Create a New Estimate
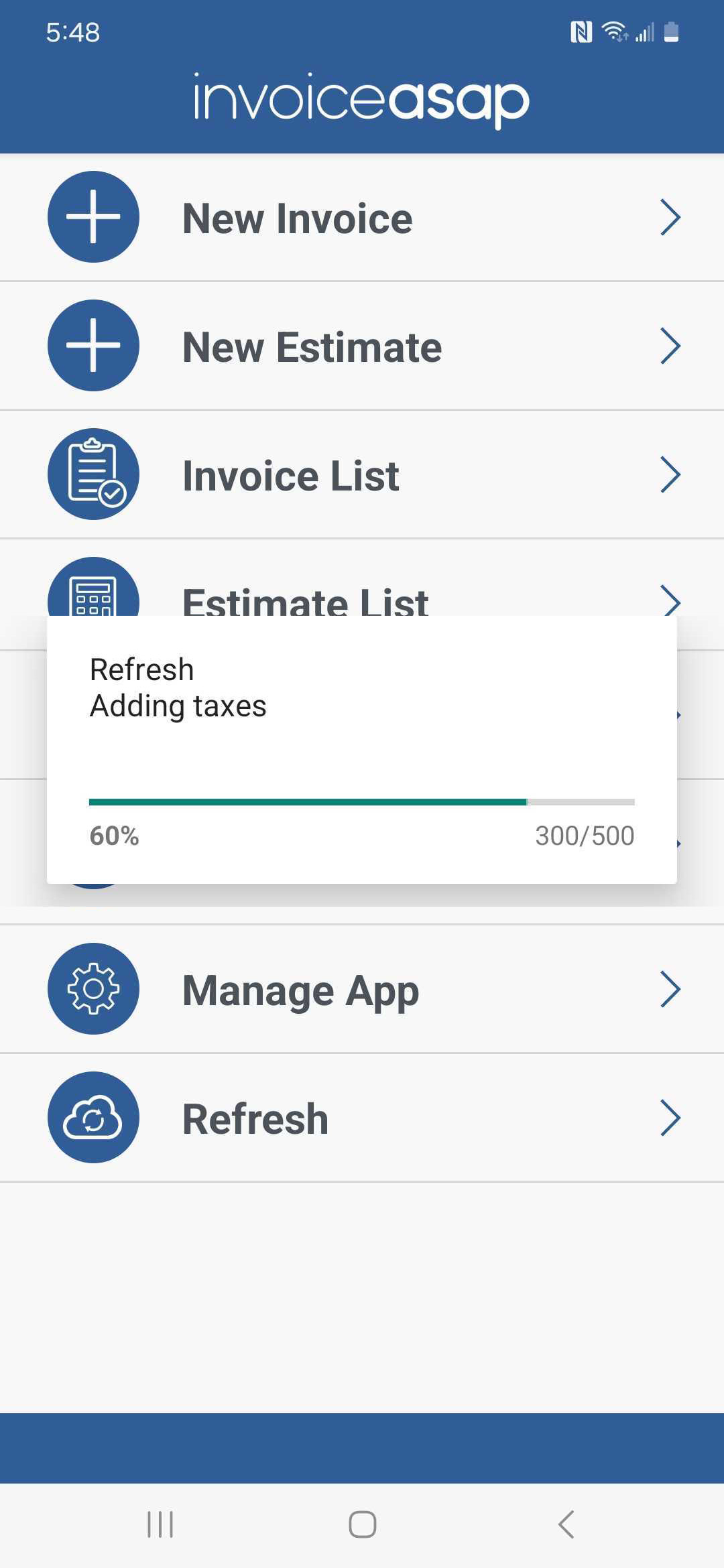This screenshot has height=1568, width=724. 362,346
